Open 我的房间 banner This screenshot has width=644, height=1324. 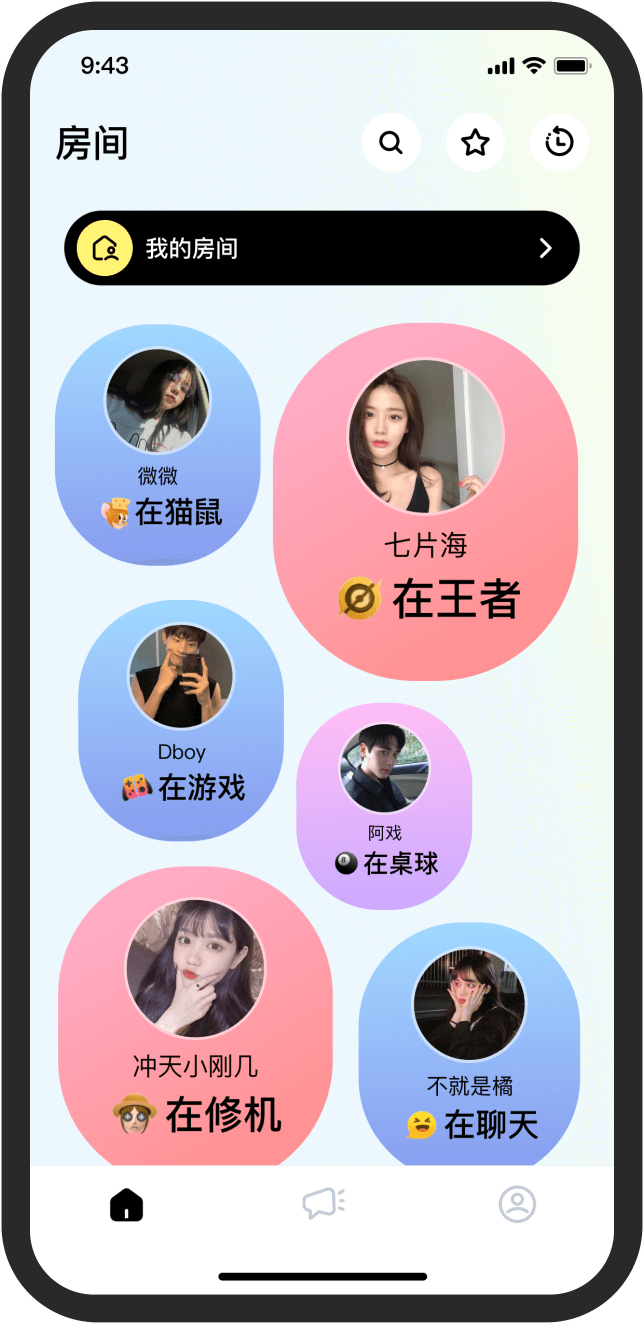point(322,248)
